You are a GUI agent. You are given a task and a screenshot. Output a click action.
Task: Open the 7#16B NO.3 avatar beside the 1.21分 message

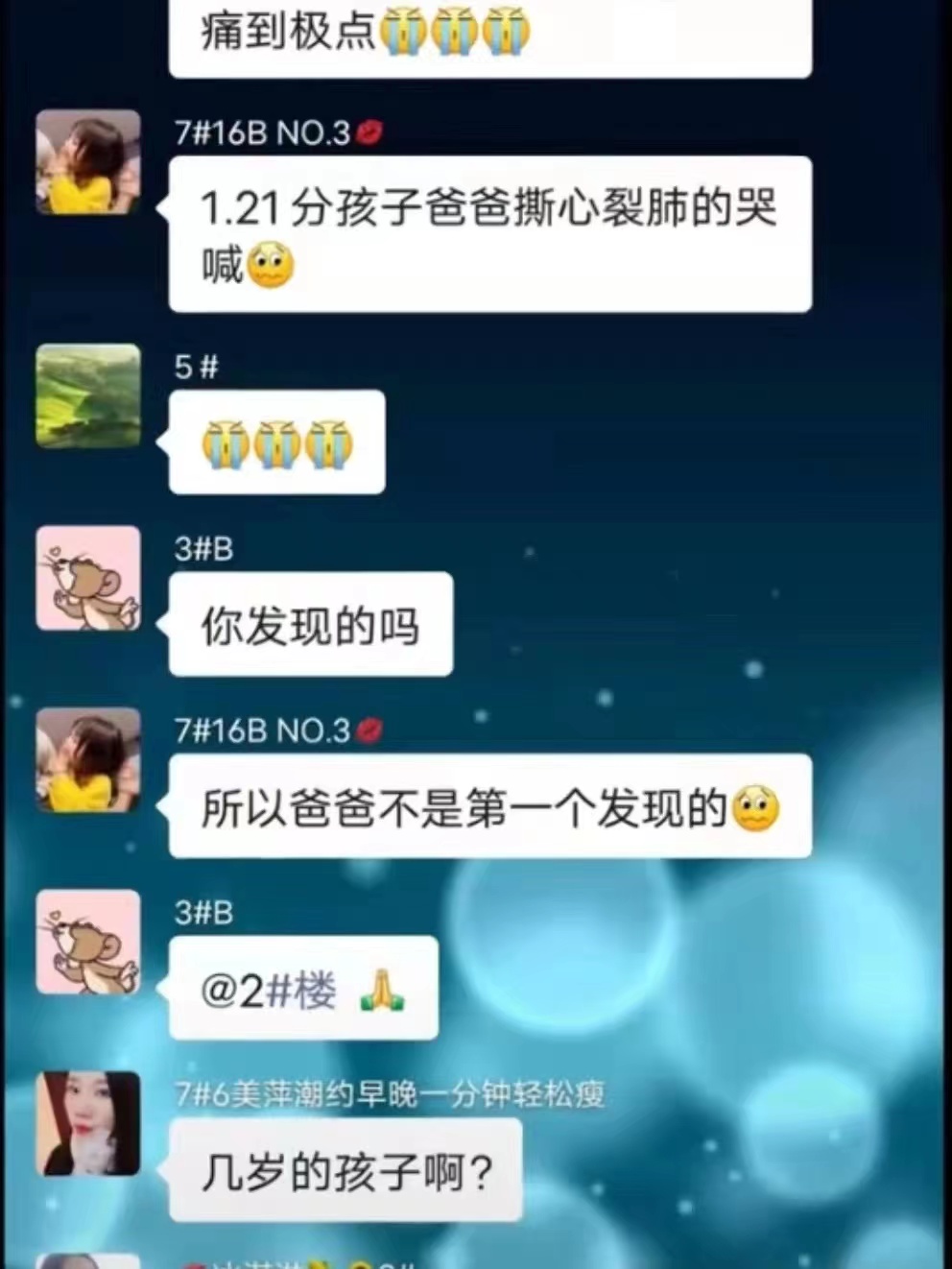(x=88, y=161)
